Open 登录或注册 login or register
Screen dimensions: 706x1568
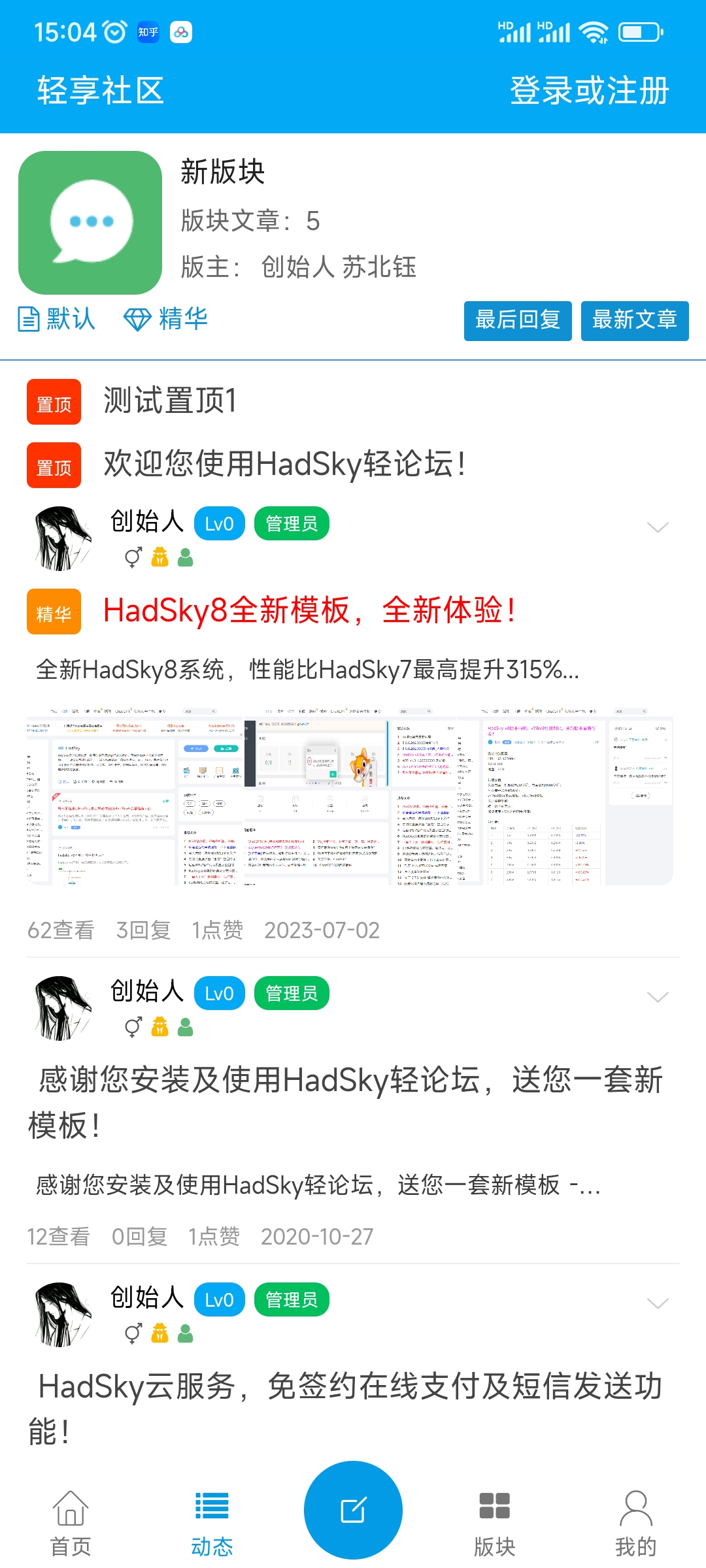589,90
